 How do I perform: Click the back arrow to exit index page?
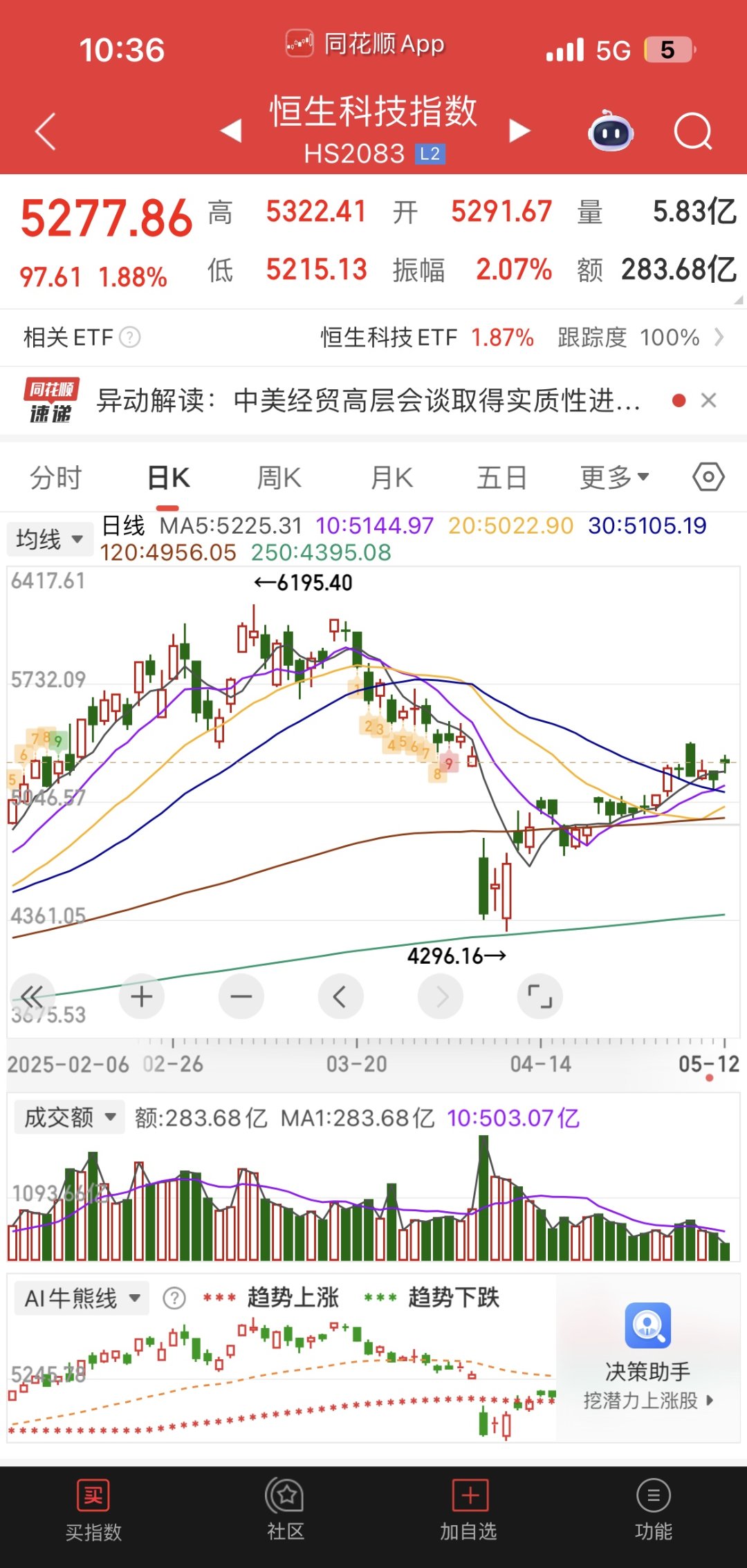tap(44, 131)
